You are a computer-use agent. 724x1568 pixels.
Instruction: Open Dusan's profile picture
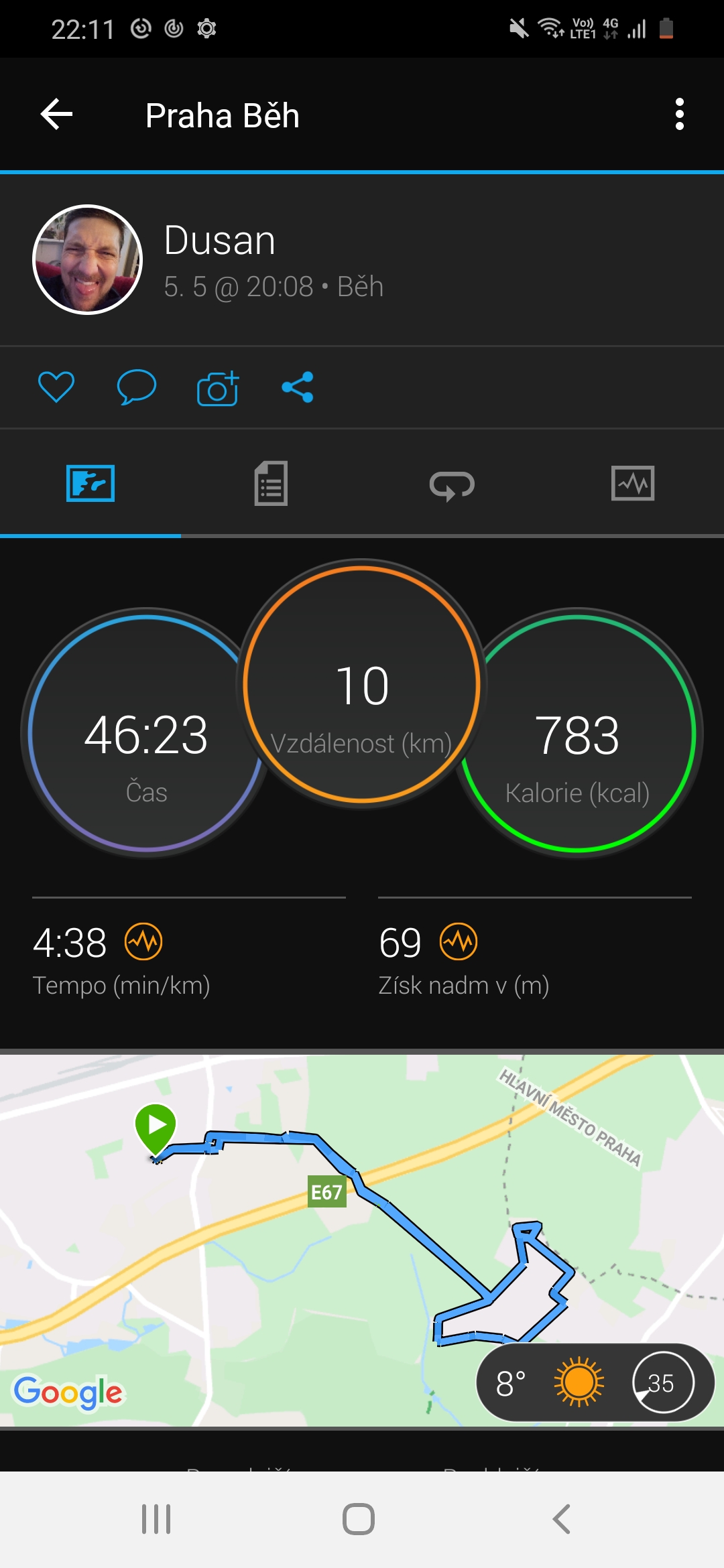(88, 259)
